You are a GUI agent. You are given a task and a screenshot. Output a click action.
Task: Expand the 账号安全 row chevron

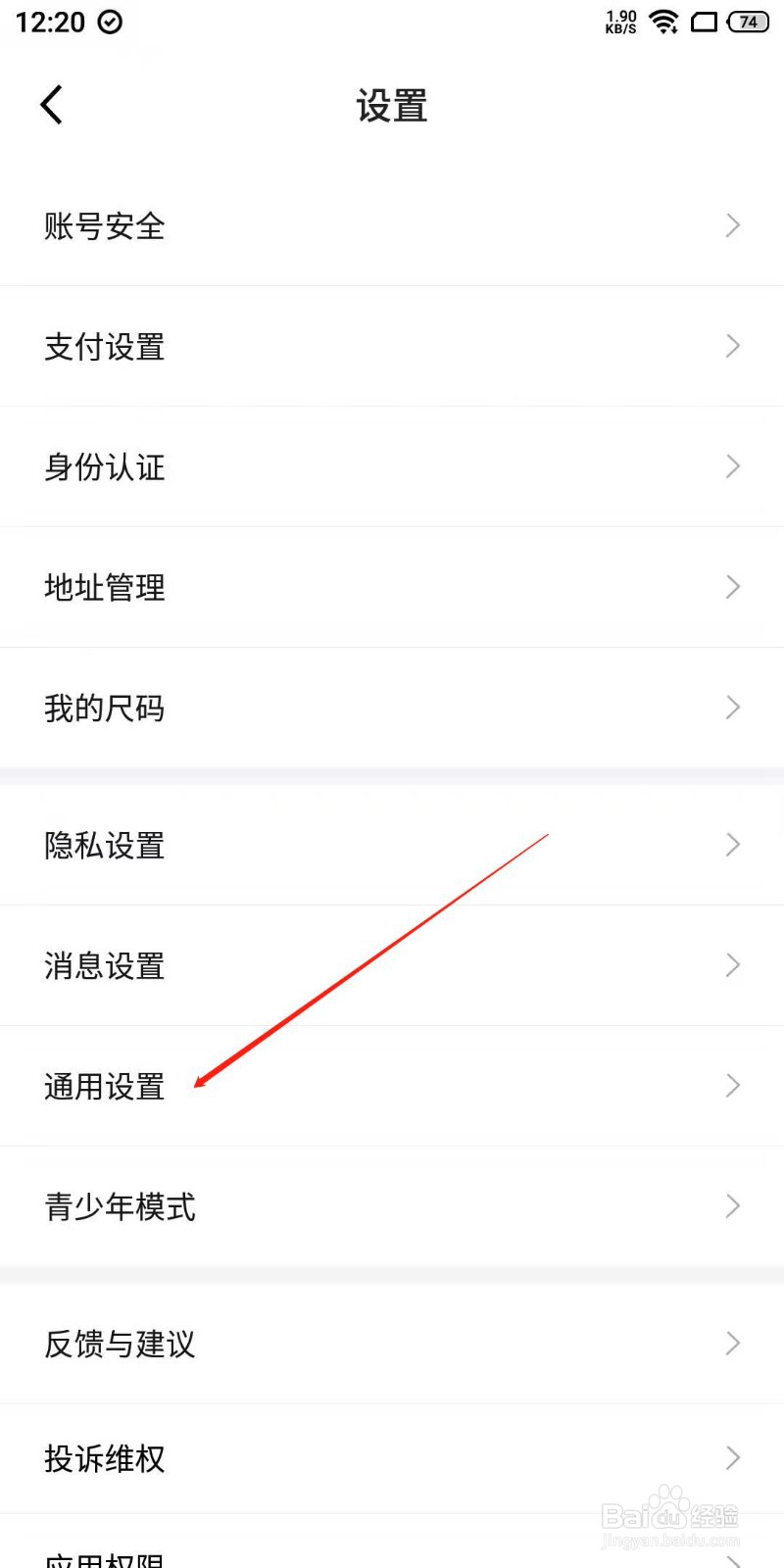(x=733, y=225)
